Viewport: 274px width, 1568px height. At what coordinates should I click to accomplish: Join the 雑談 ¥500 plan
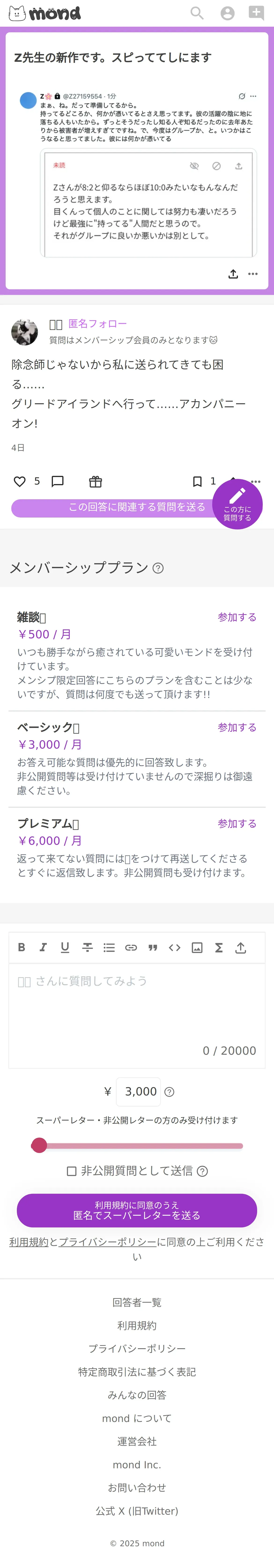tap(237, 617)
